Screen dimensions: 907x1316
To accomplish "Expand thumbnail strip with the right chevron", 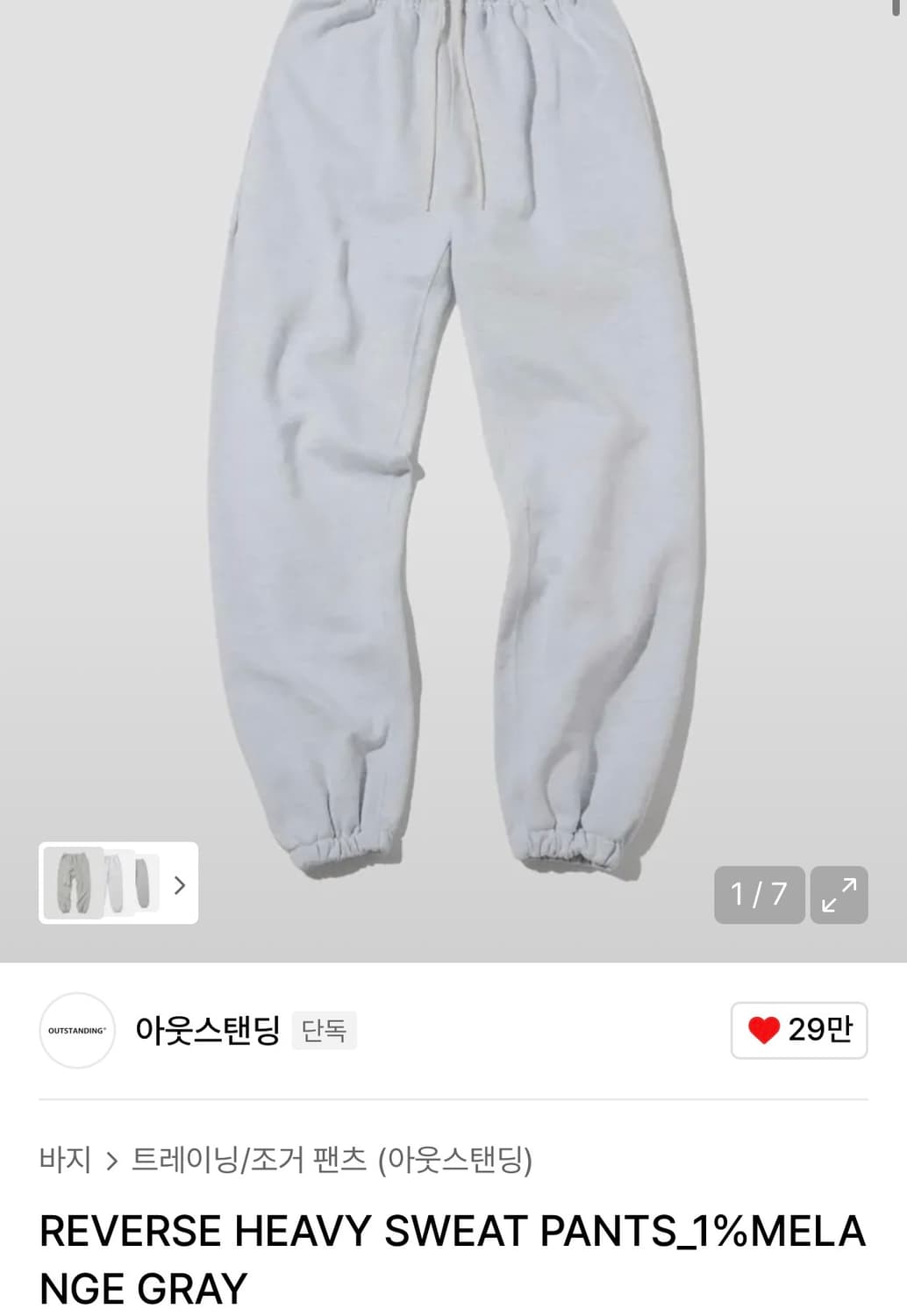I will [x=182, y=886].
